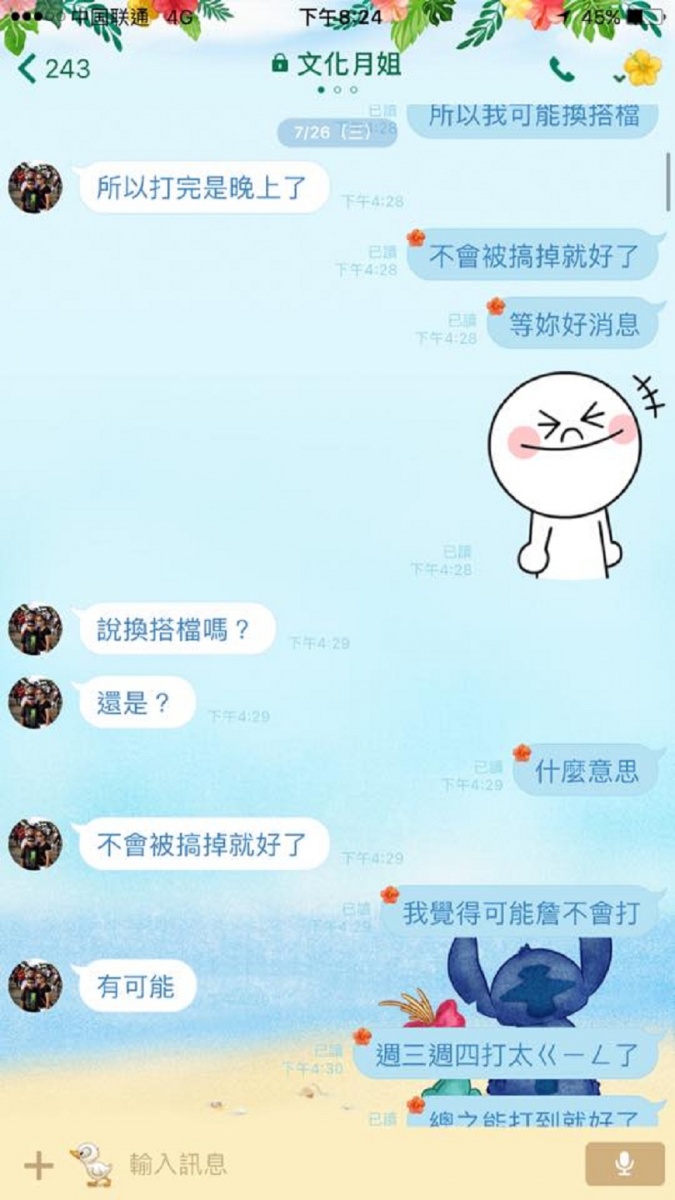Go back to the chat list
The image size is (675, 1200).
click(x=54, y=68)
